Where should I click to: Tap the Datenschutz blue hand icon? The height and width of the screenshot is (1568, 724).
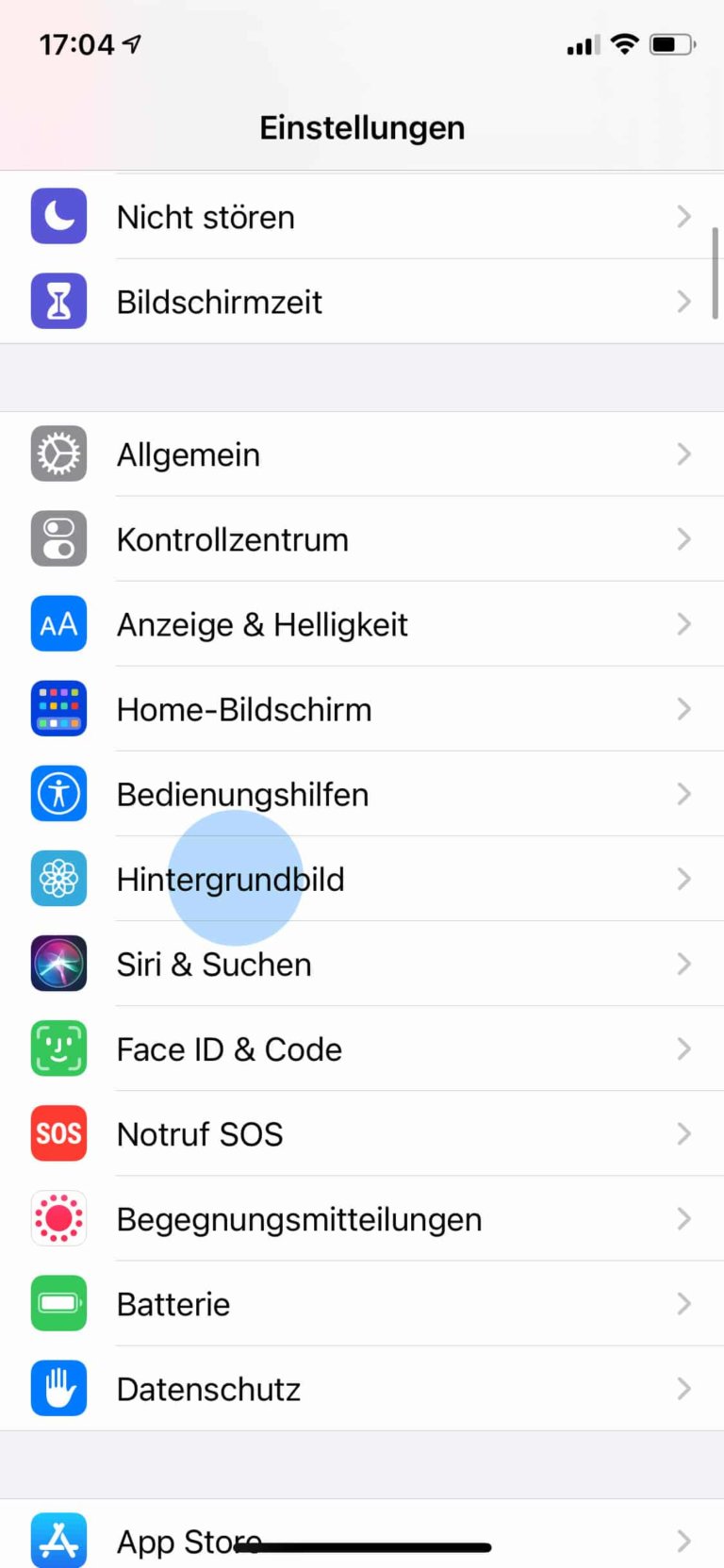click(58, 1388)
